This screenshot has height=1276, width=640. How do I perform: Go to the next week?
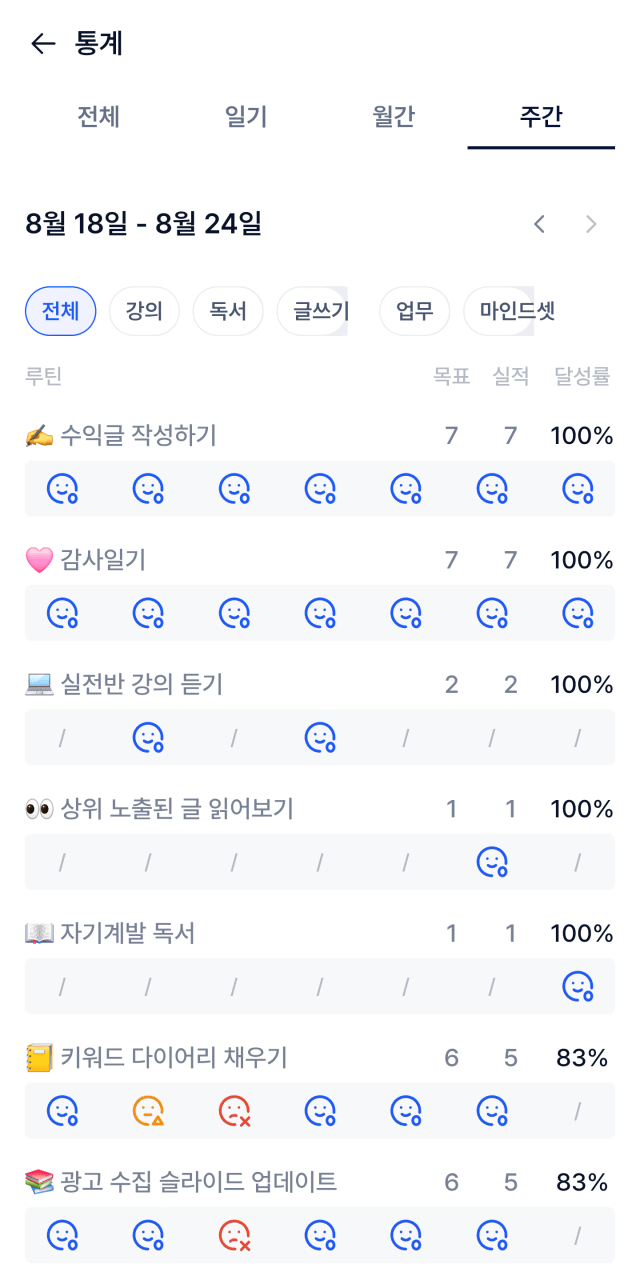pos(591,224)
